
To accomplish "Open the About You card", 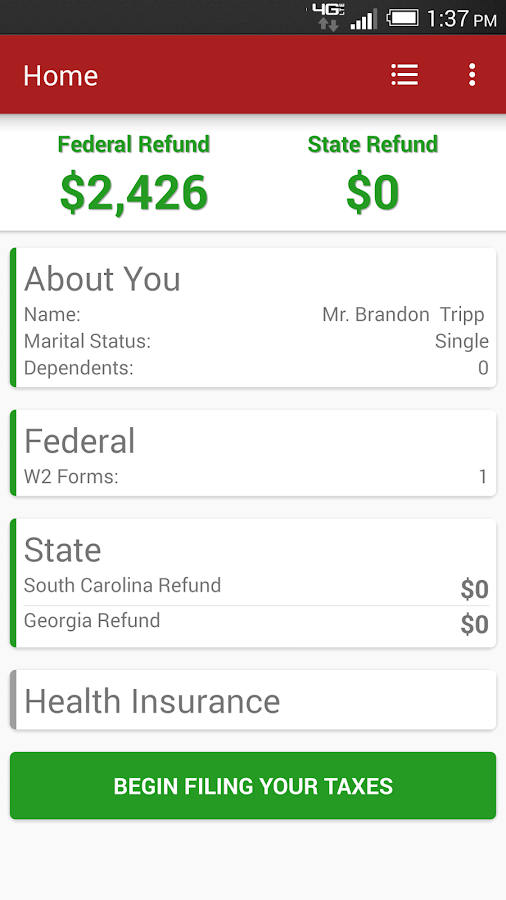I will point(253,317).
